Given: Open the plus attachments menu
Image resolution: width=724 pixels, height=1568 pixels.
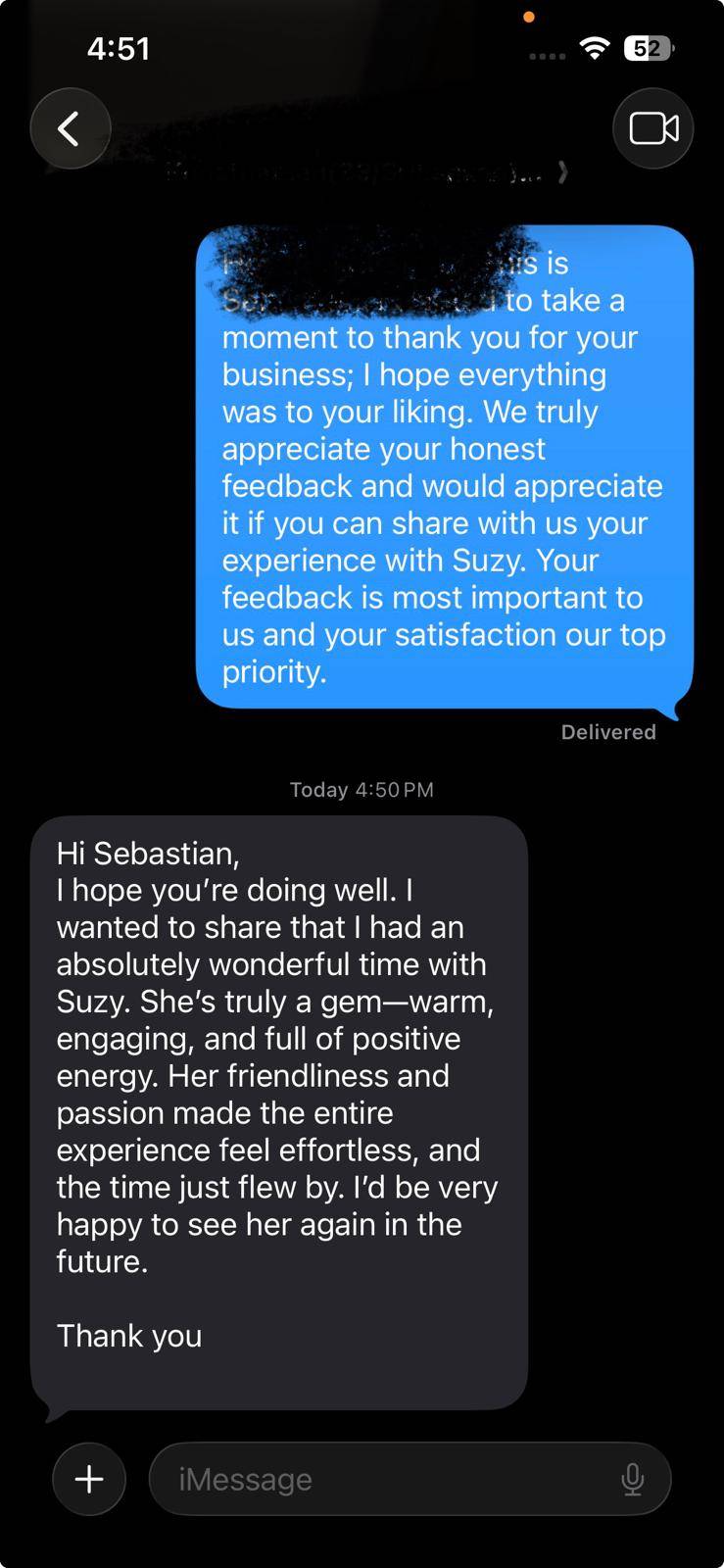Looking at the screenshot, I should tap(89, 1479).
